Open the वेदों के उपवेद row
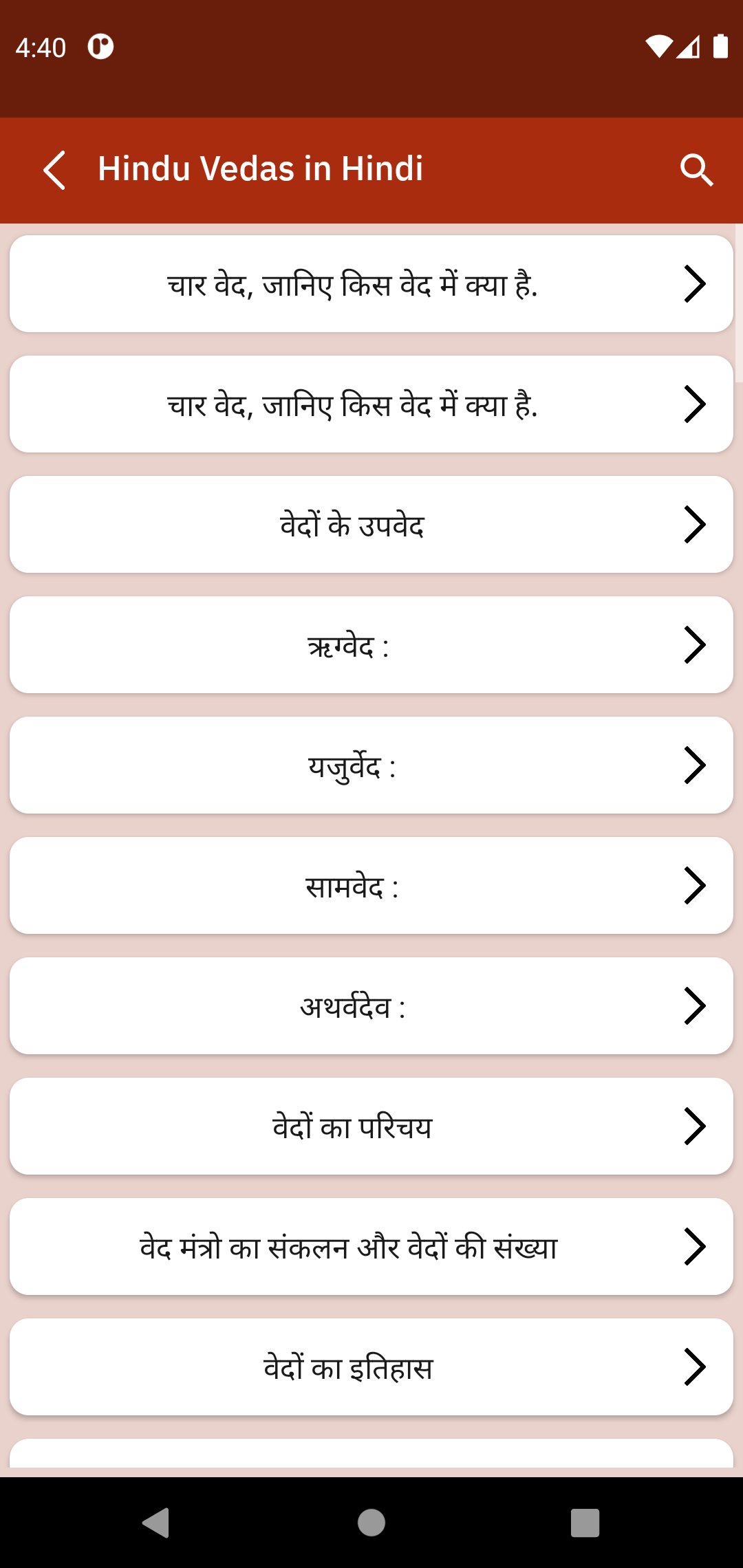The width and height of the screenshot is (743, 1568). (x=371, y=525)
